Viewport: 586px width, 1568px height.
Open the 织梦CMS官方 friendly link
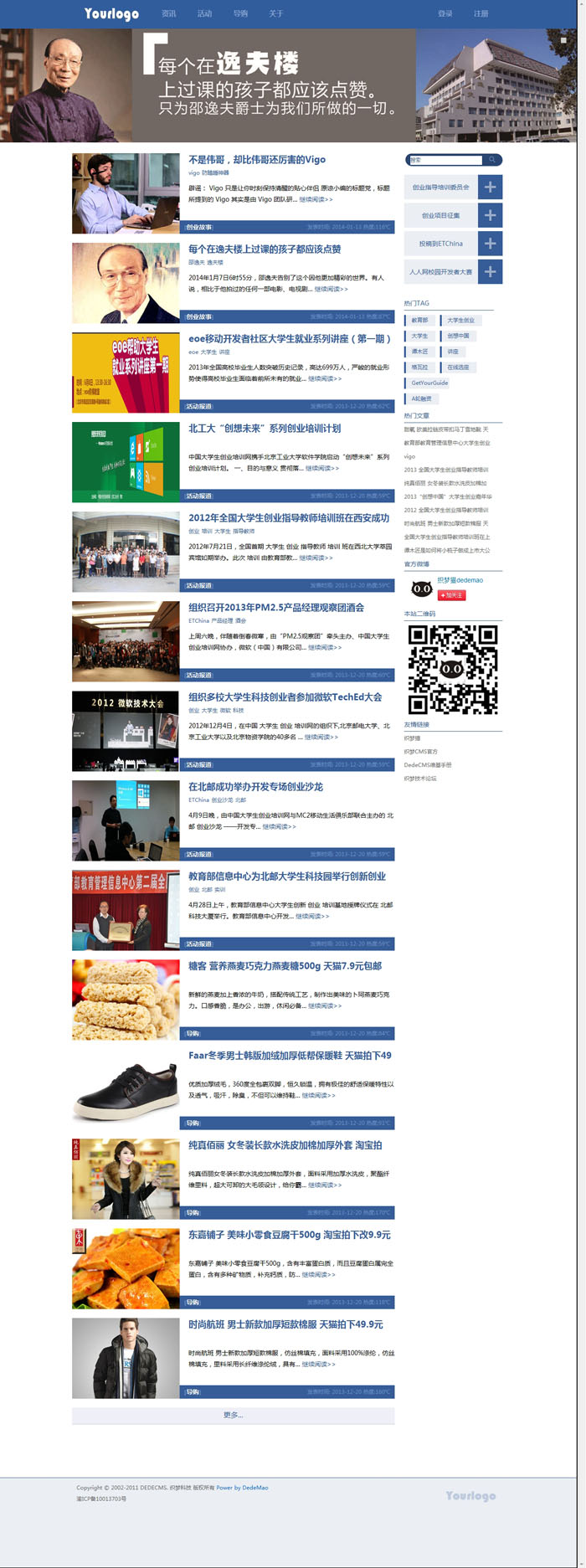click(x=420, y=752)
